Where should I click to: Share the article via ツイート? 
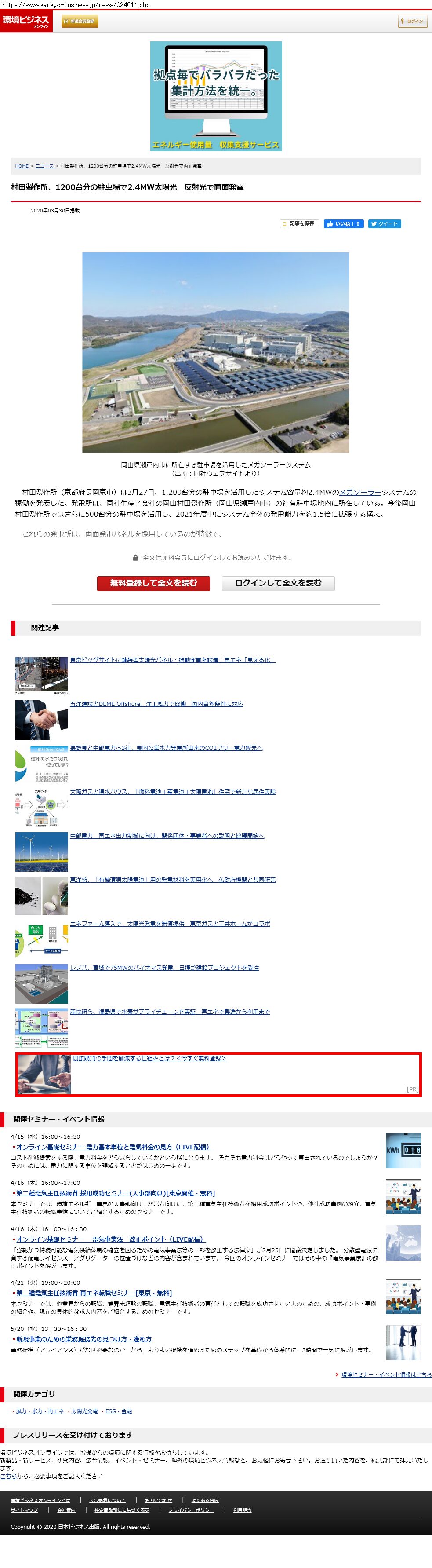[385, 224]
